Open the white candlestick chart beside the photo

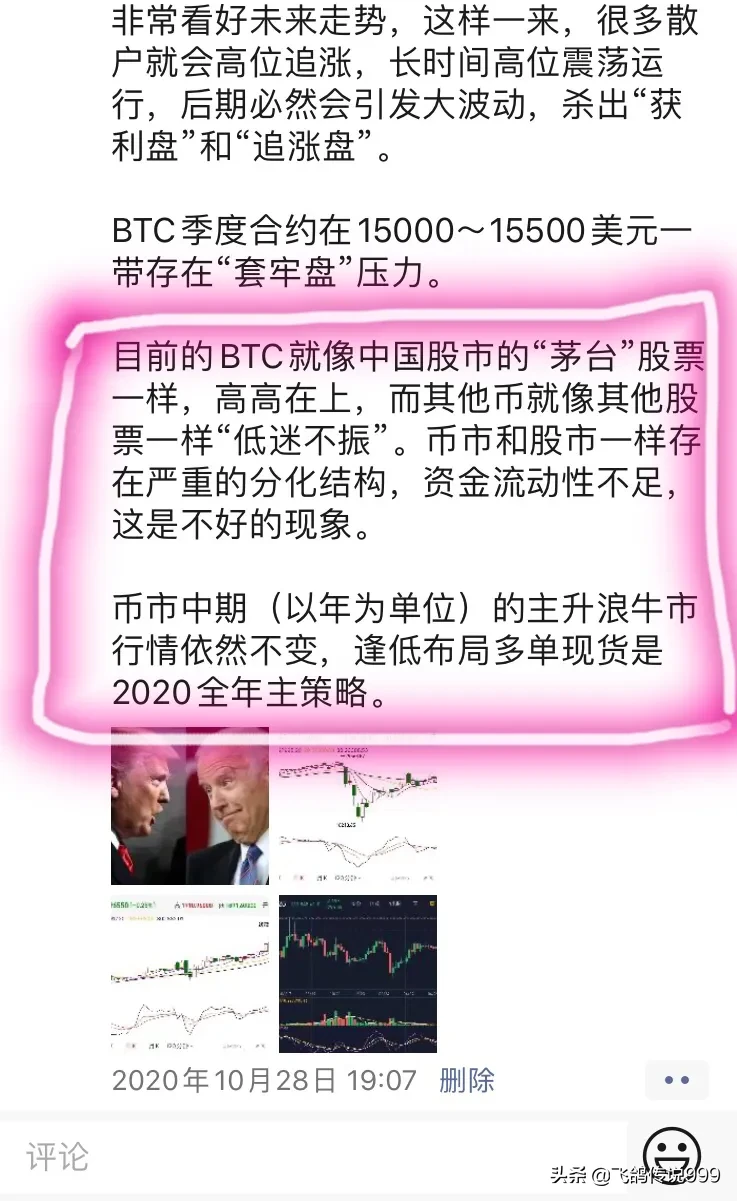(357, 806)
